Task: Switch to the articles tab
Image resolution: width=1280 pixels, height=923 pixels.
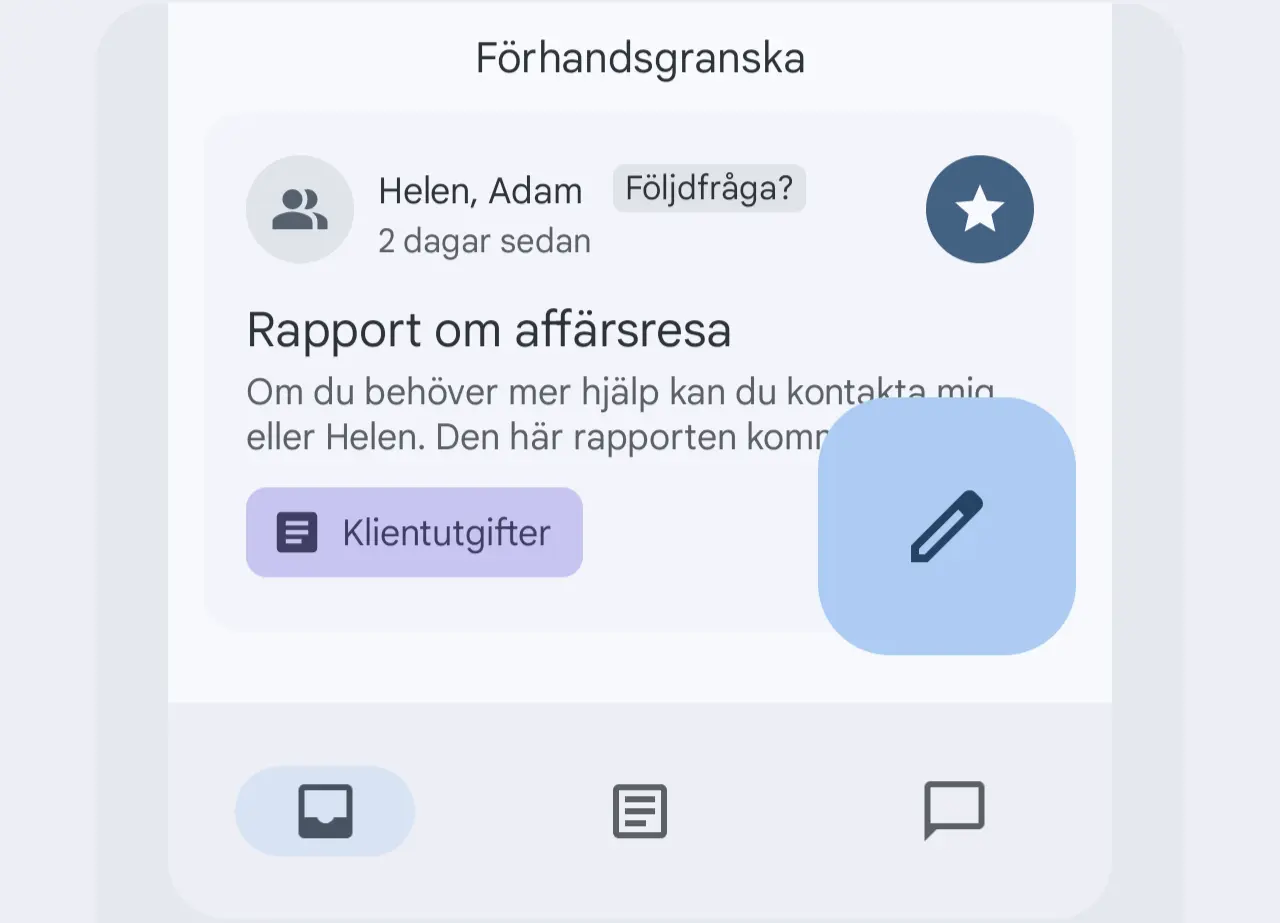Action: (x=640, y=811)
